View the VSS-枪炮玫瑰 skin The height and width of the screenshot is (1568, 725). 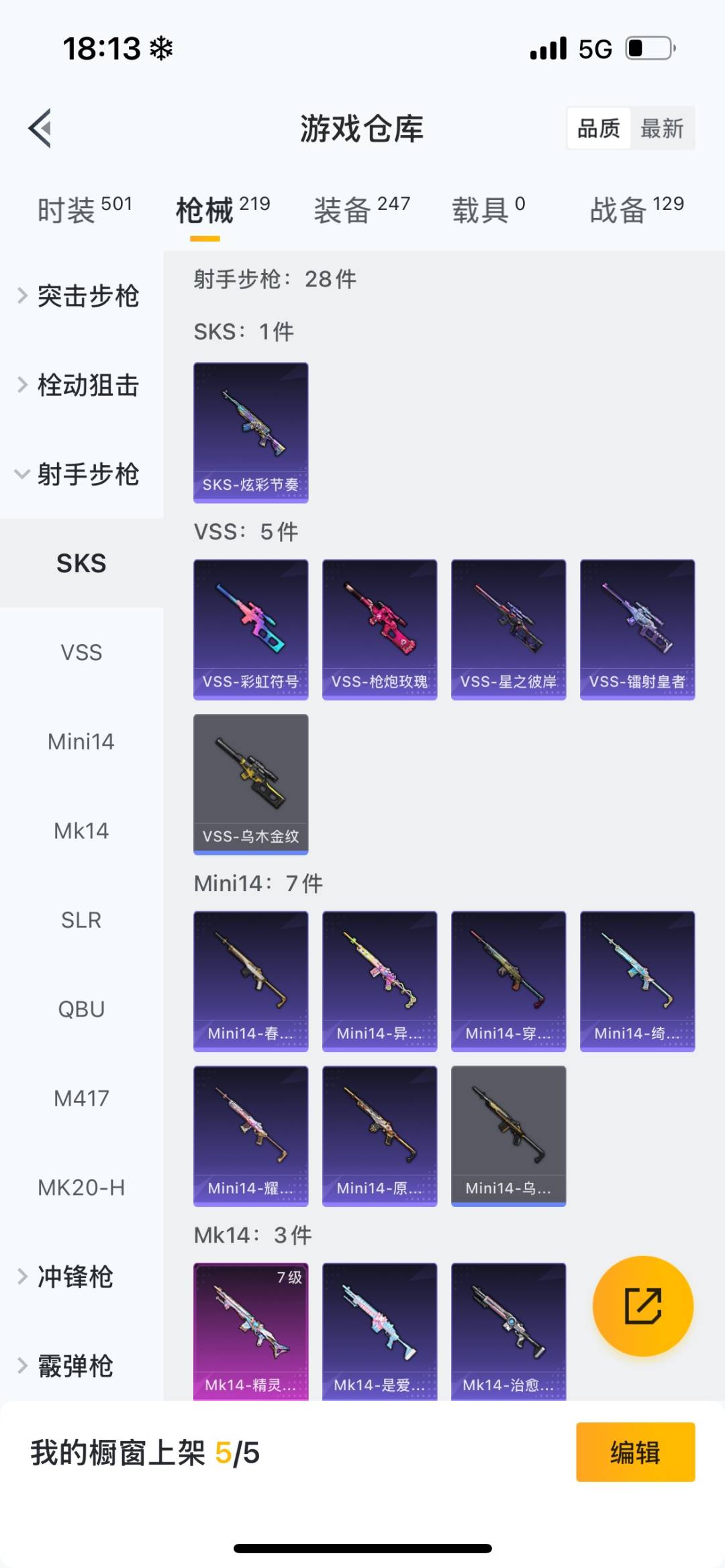tap(380, 629)
